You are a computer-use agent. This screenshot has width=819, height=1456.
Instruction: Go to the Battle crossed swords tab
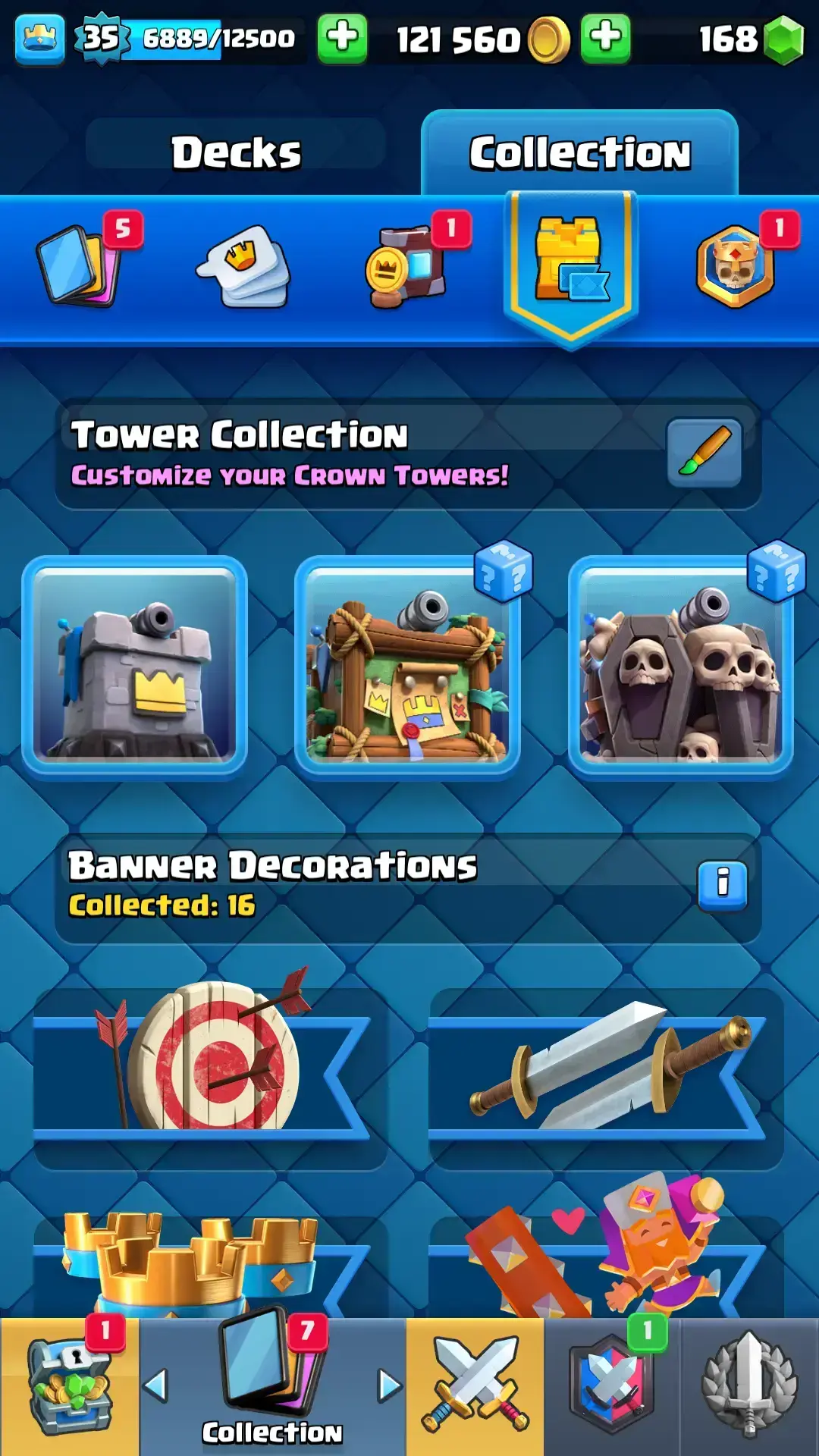(x=475, y=1388)
